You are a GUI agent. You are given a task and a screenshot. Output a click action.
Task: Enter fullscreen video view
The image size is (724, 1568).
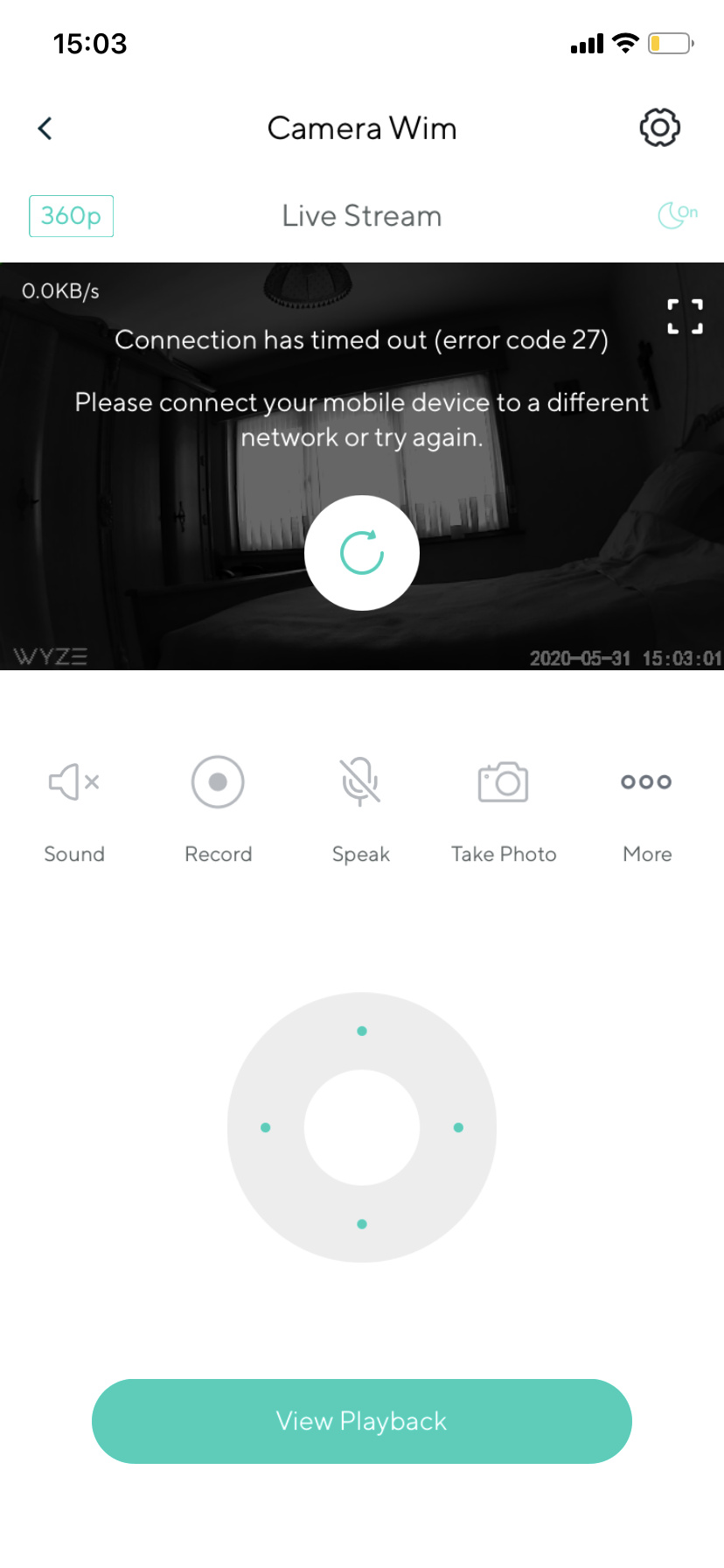pyautogui.click(x=685, y=317)
